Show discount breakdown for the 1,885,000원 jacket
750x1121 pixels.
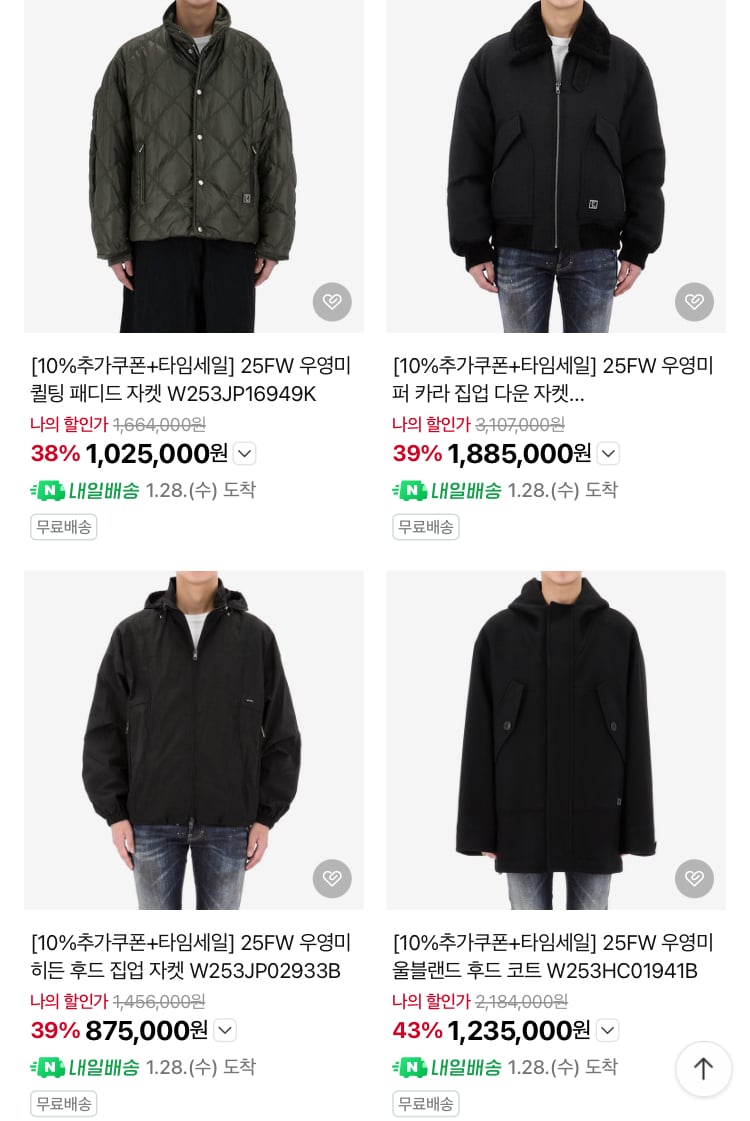[x=608, y=454]
